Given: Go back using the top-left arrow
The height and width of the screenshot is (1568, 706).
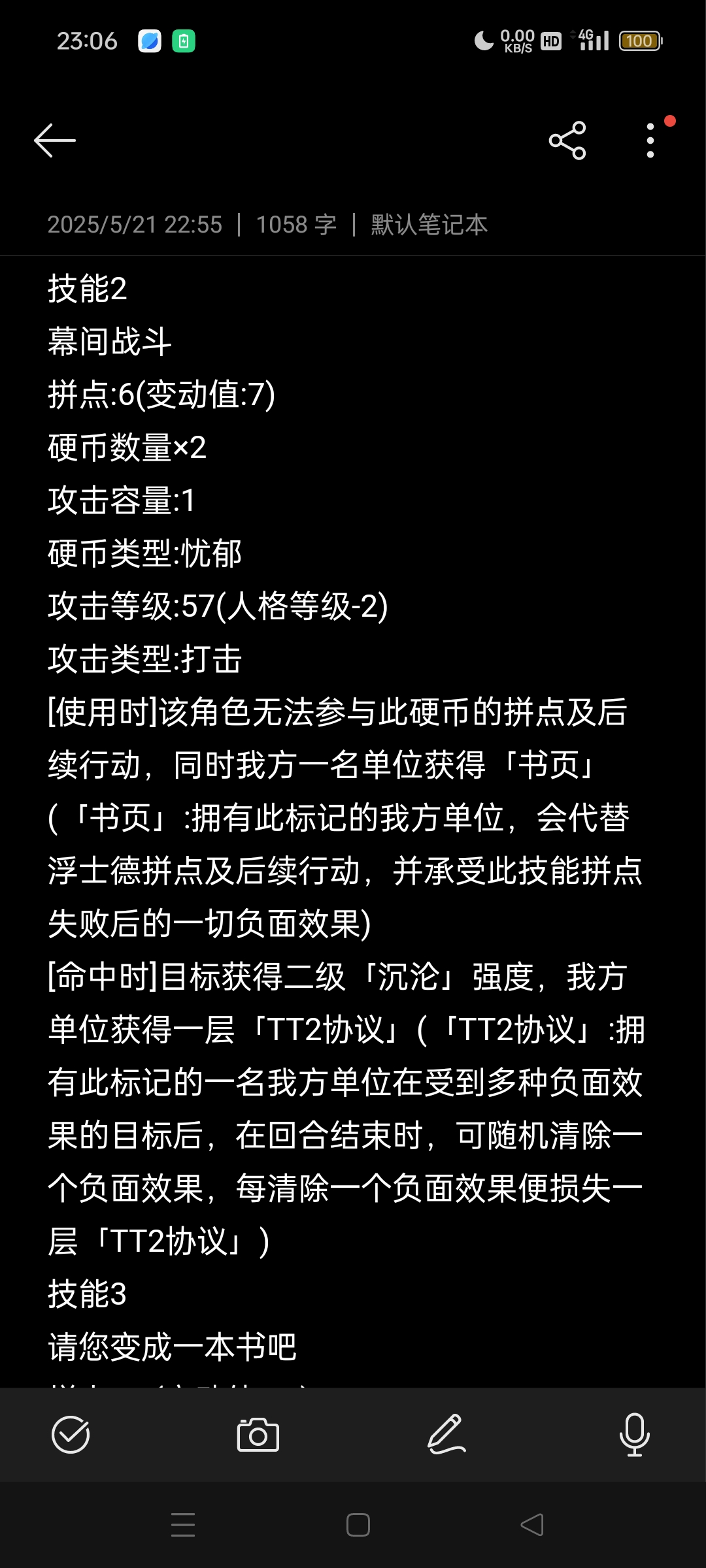Looking at the screenshot, I should (x=55, y=140).
